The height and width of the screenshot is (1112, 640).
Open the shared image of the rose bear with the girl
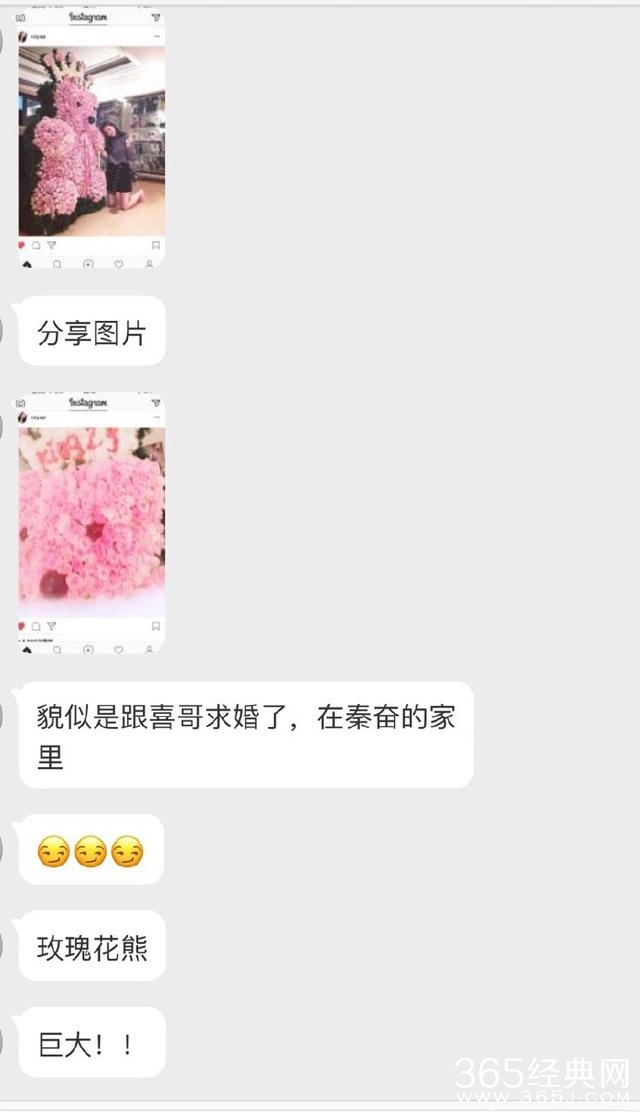(91, 140)
